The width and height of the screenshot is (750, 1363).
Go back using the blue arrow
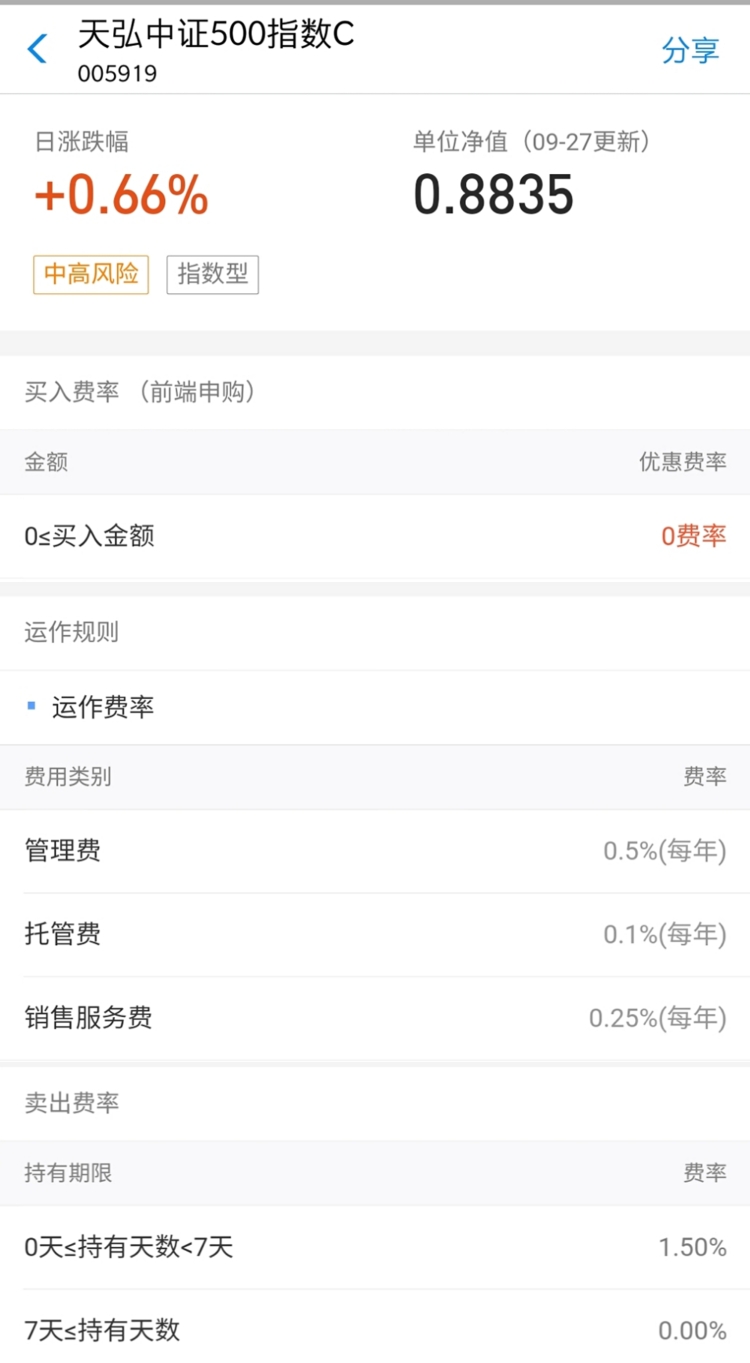click(x=37, y=48)
